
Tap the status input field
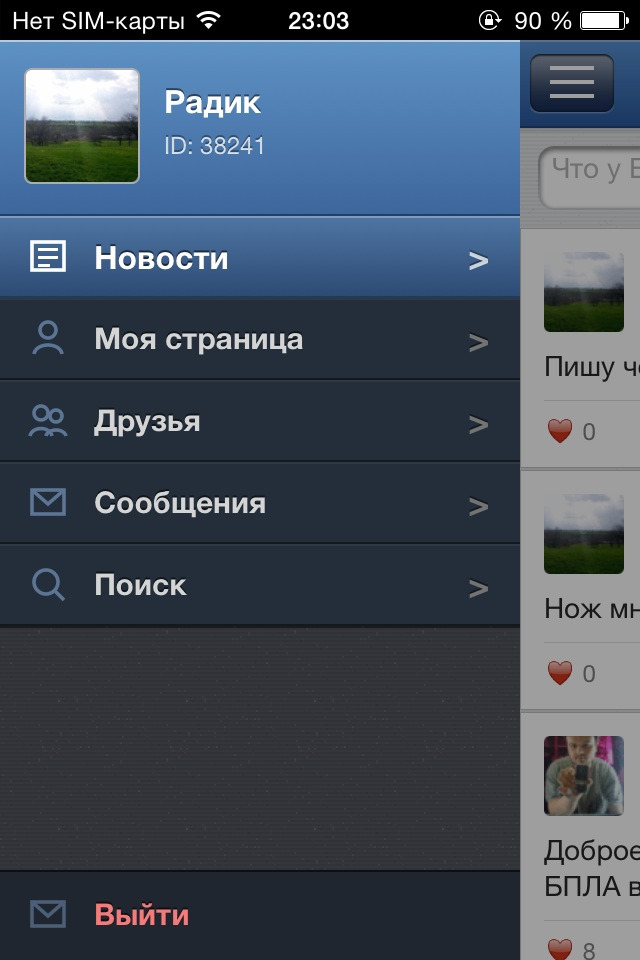pyautogui.click(x=589, y=178)
